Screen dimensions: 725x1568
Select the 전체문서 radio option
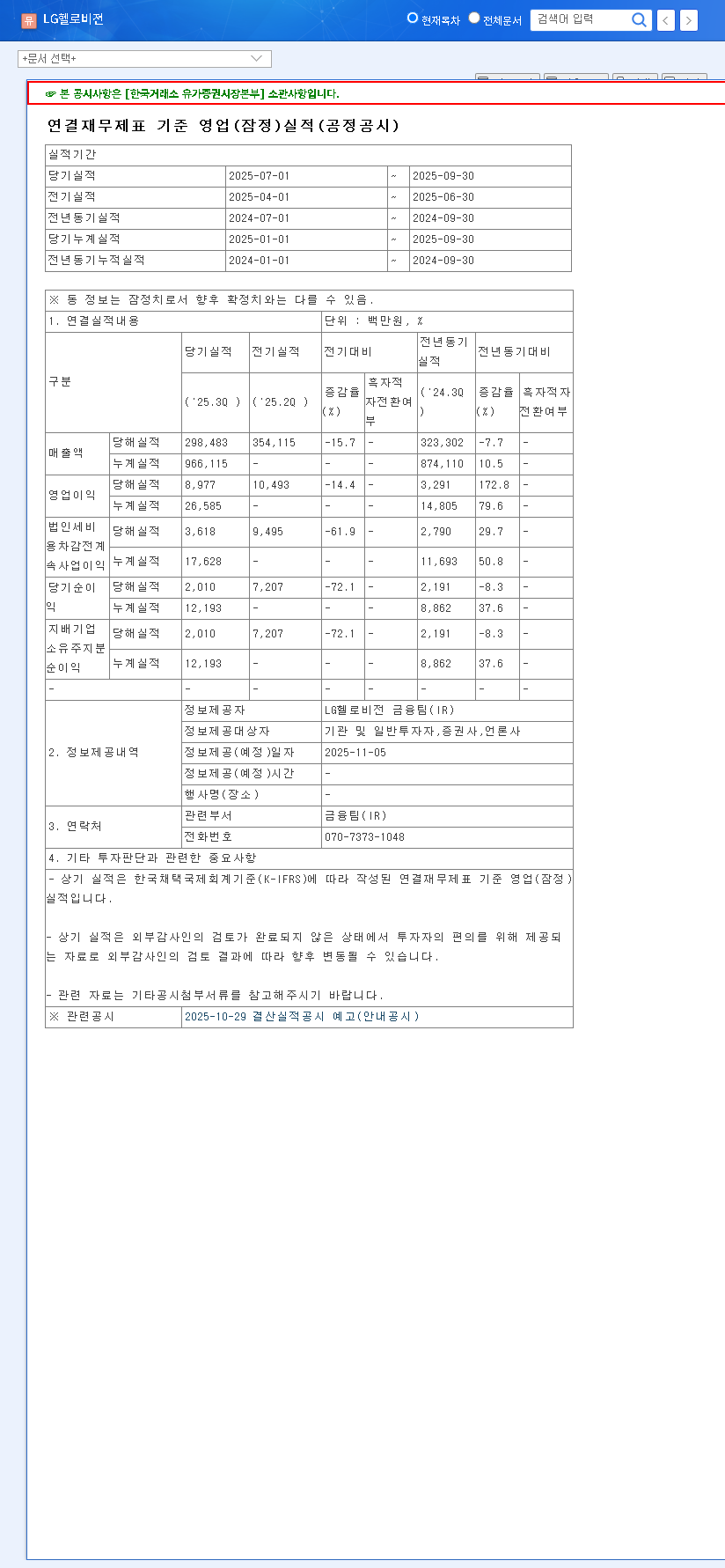[474, 18]
